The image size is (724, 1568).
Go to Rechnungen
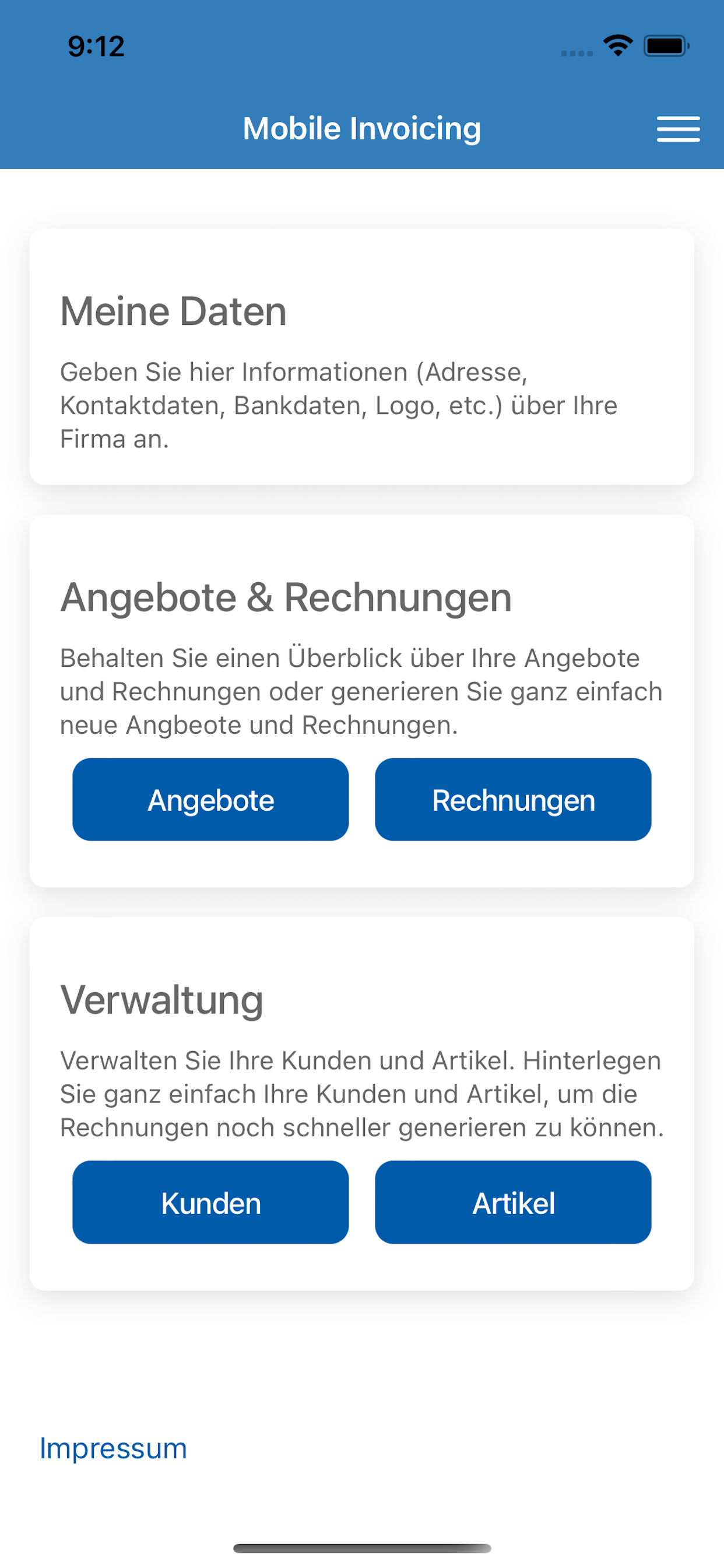[513, 799]
